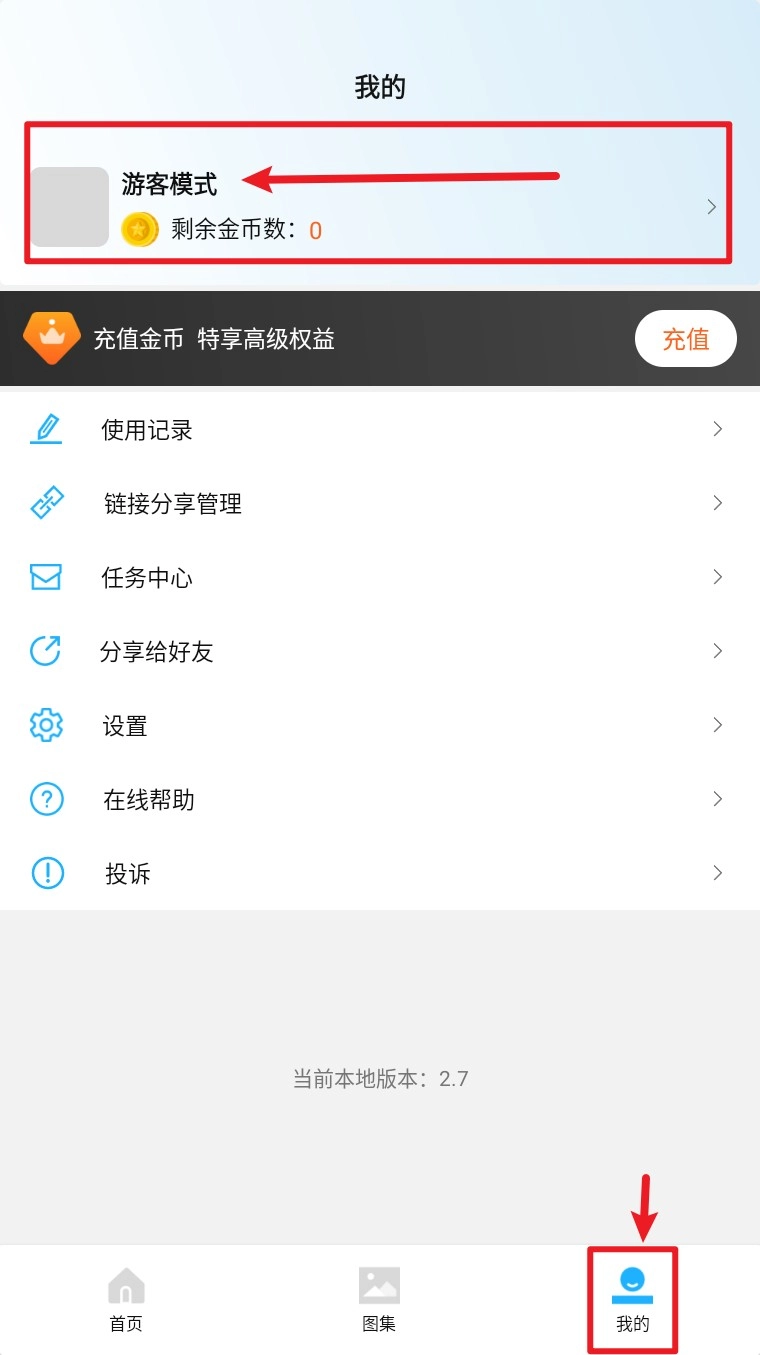Open the 游客模式 profile row

(378, 207)
